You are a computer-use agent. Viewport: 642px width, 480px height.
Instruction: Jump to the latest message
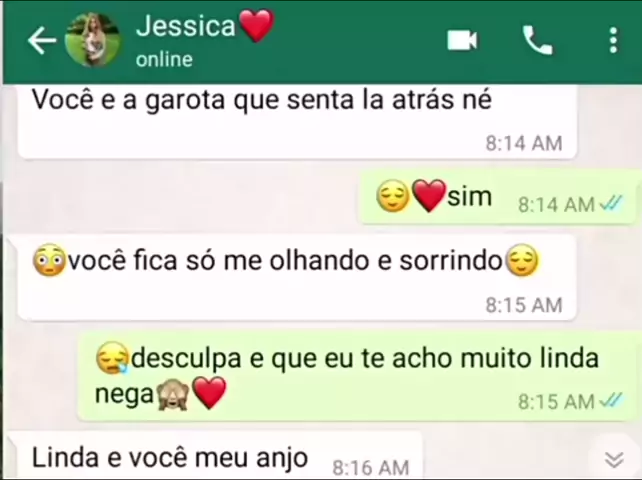coord(614,459)
